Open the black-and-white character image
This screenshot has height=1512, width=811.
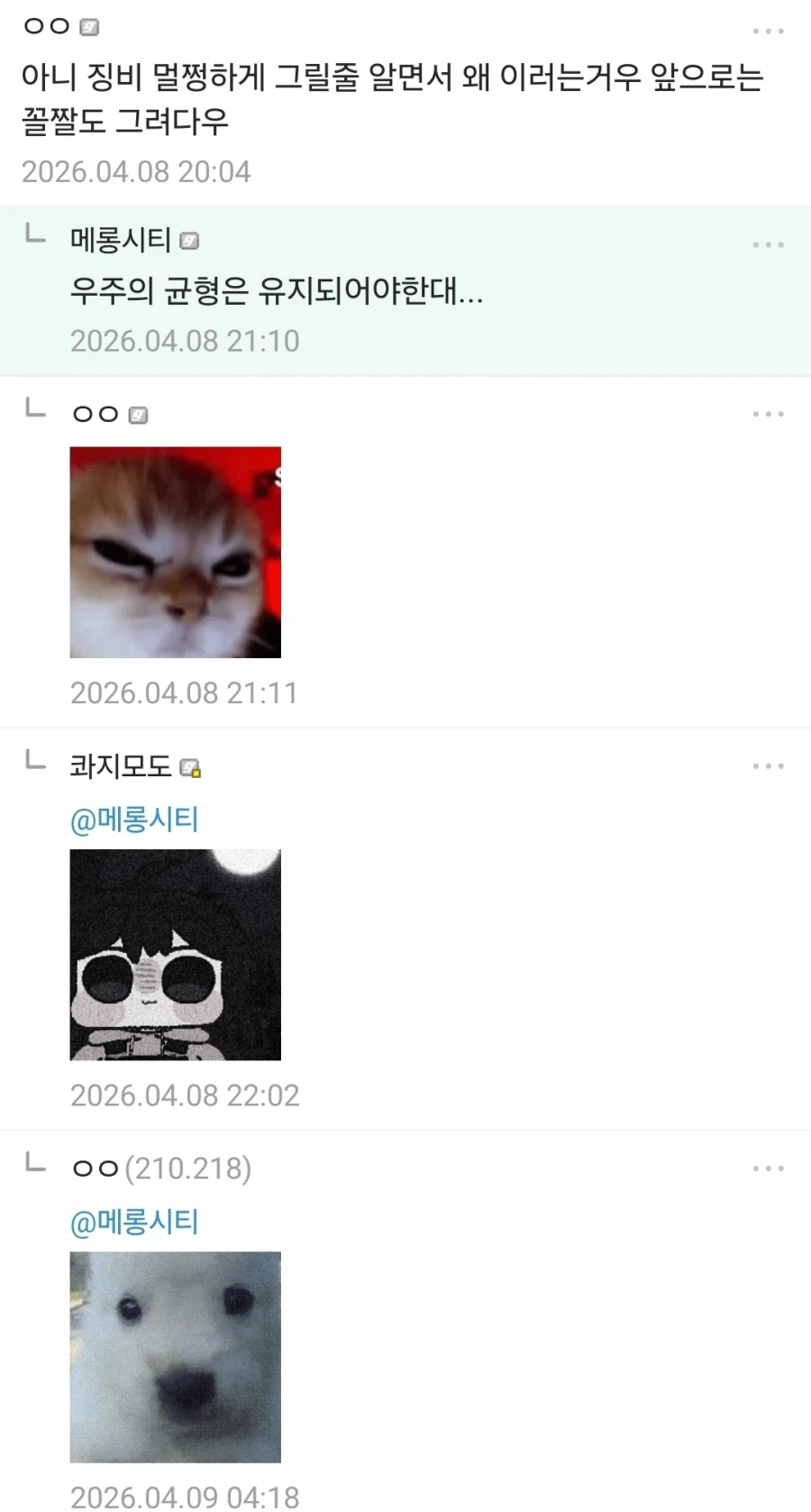point(175,955)
